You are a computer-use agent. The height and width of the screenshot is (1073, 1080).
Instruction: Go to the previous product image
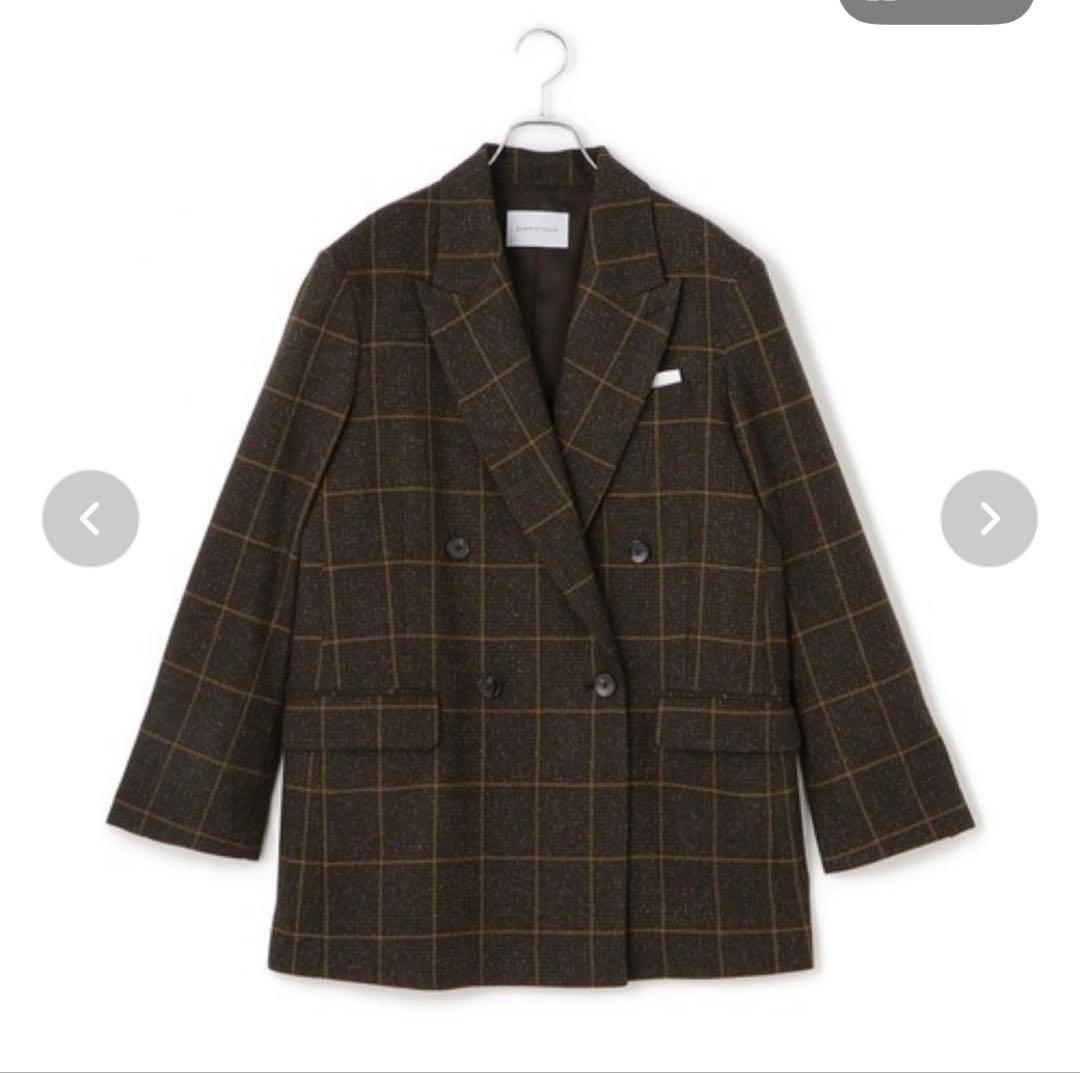coord(90,518)
